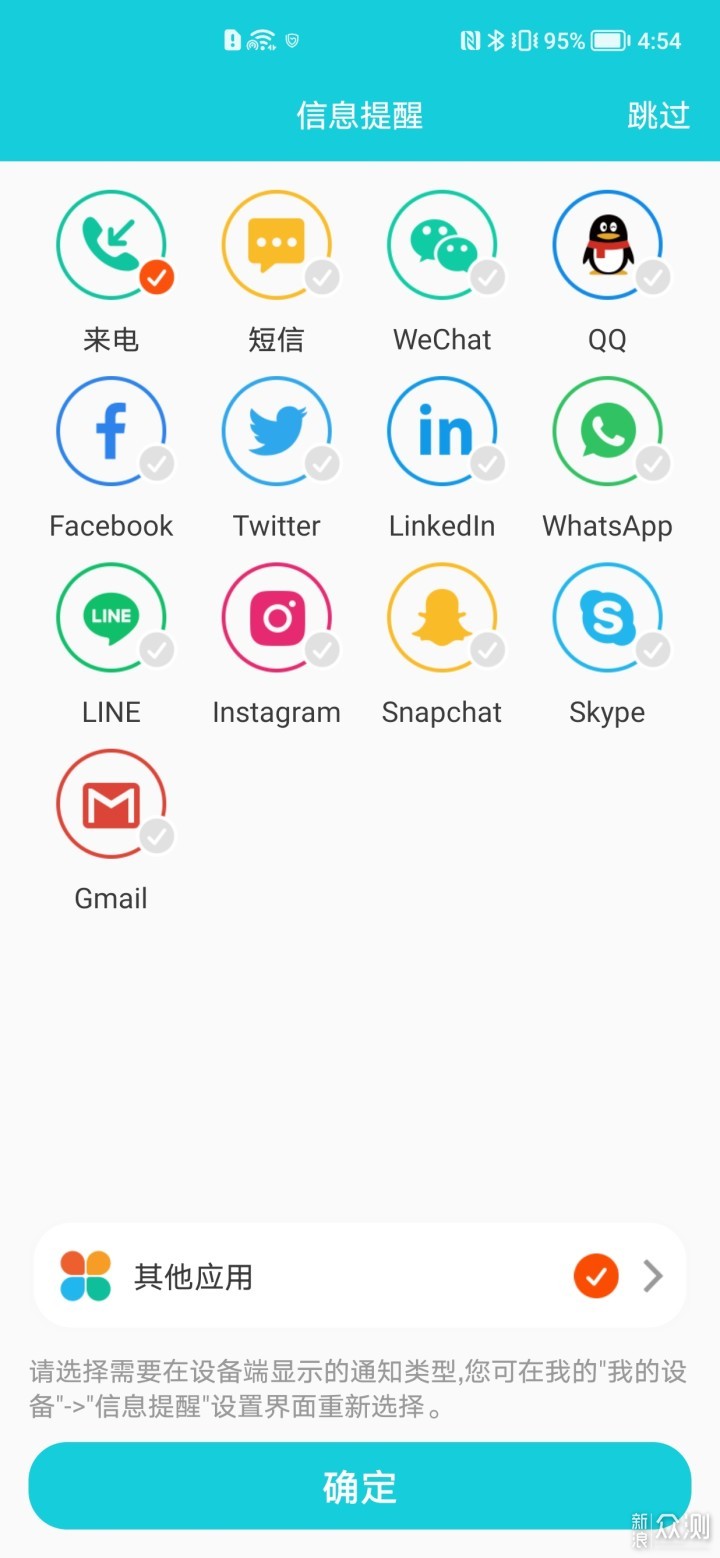
Task: Enable 短信 message reminders
Action: point(277,246)
